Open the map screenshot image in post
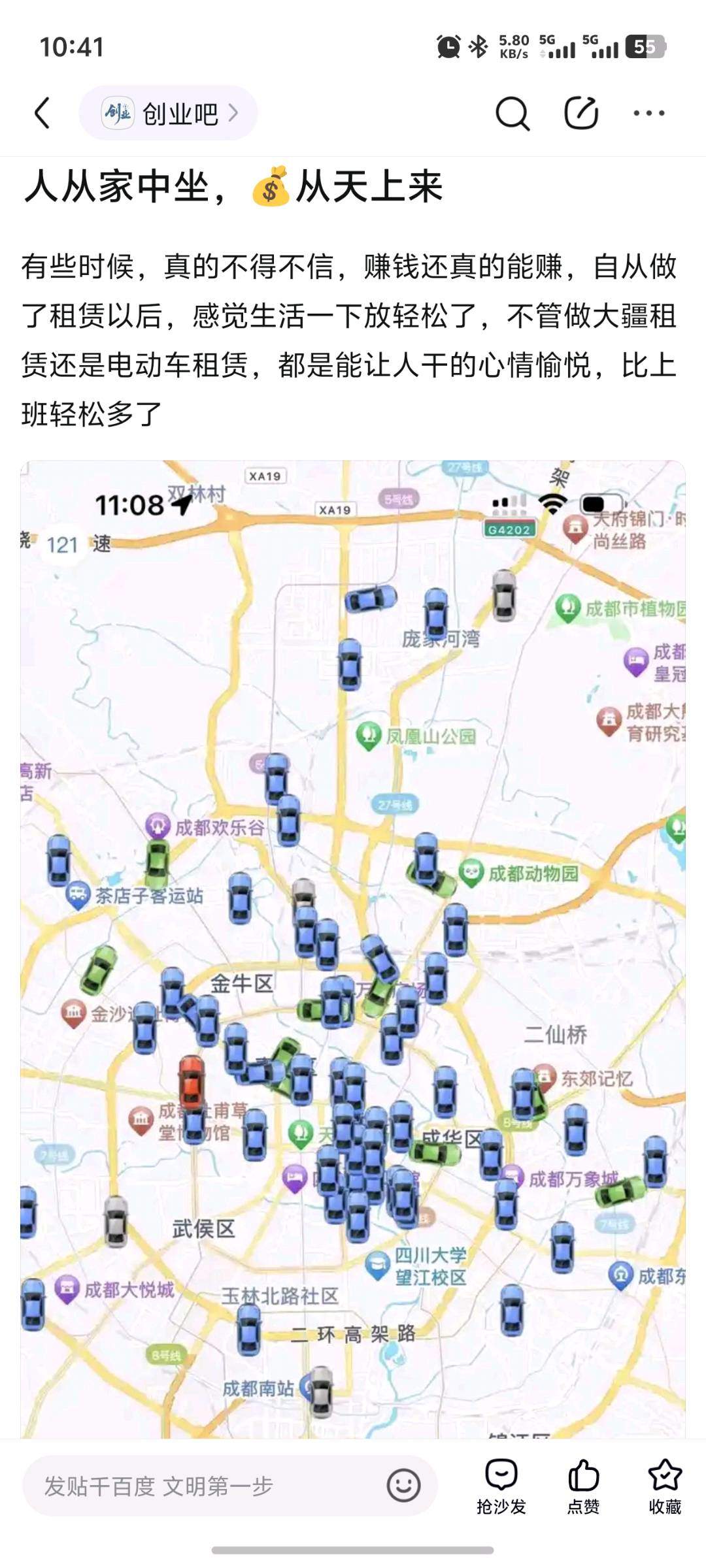 click(353, 947)
